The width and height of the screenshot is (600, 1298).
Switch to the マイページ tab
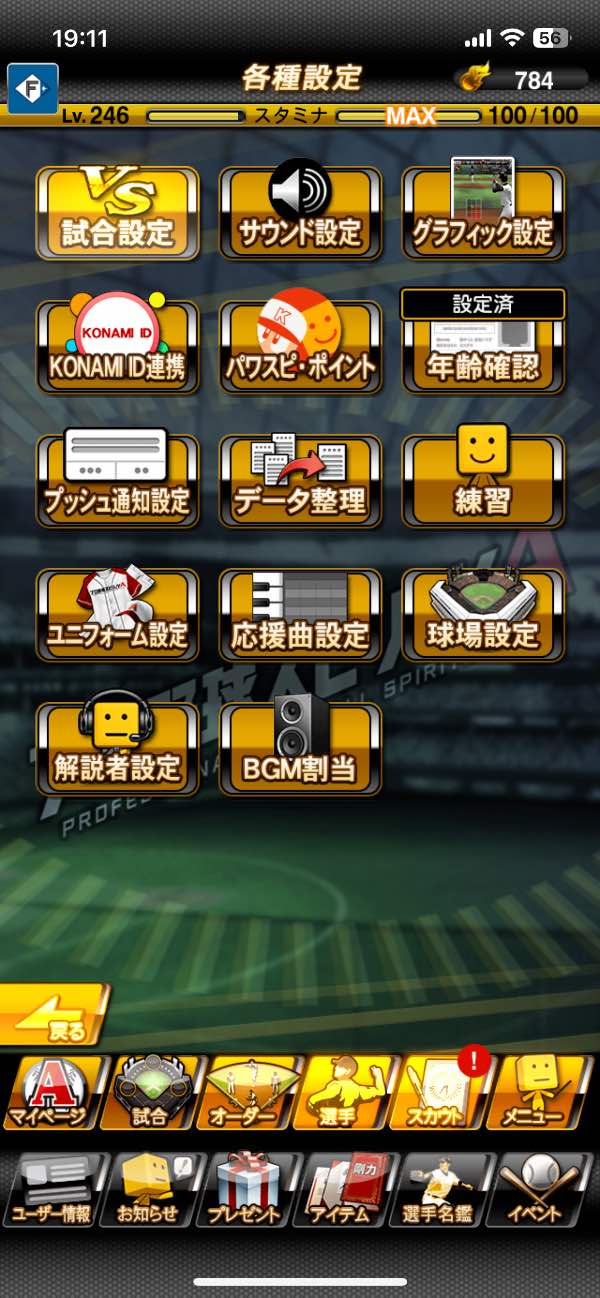[51, 1092]
